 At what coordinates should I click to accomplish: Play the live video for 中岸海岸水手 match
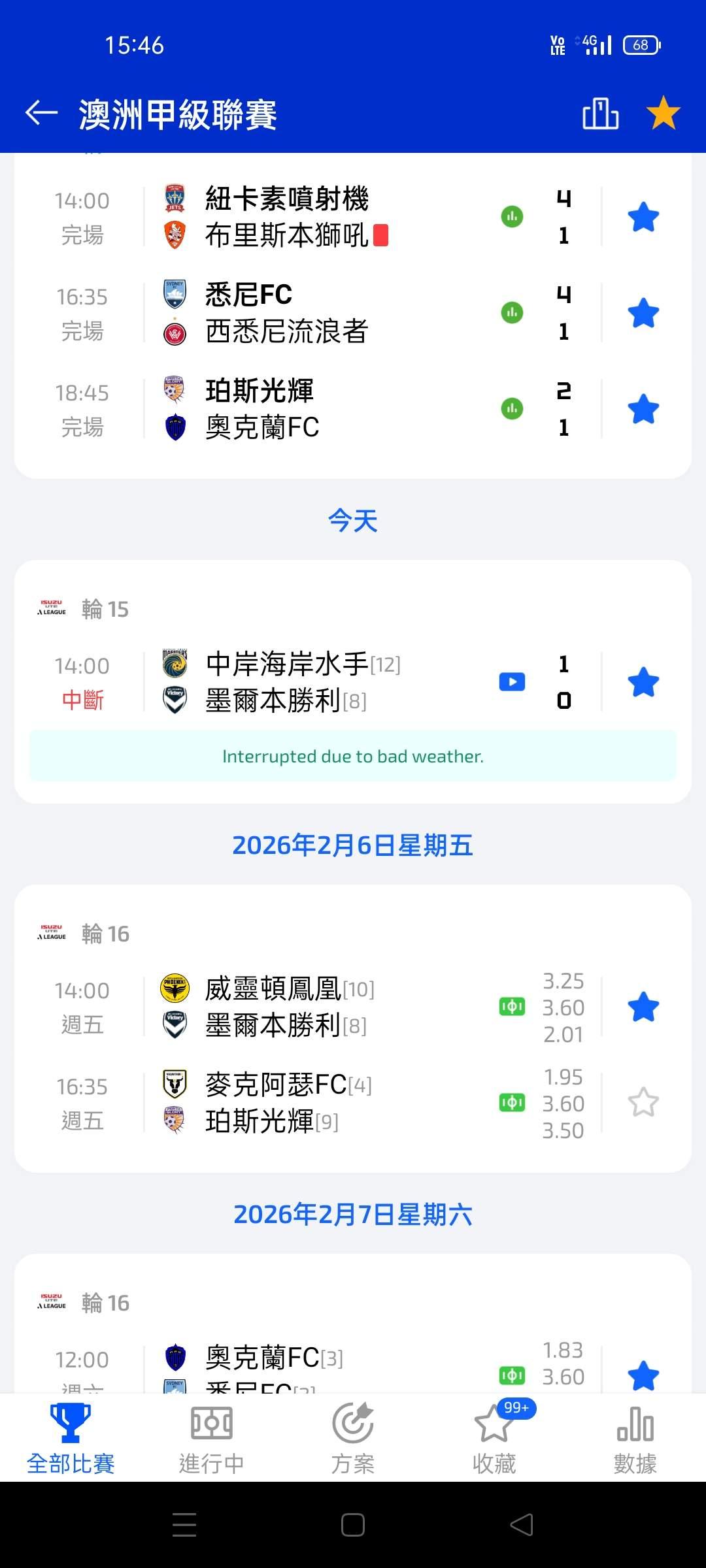tap(512, 682)
